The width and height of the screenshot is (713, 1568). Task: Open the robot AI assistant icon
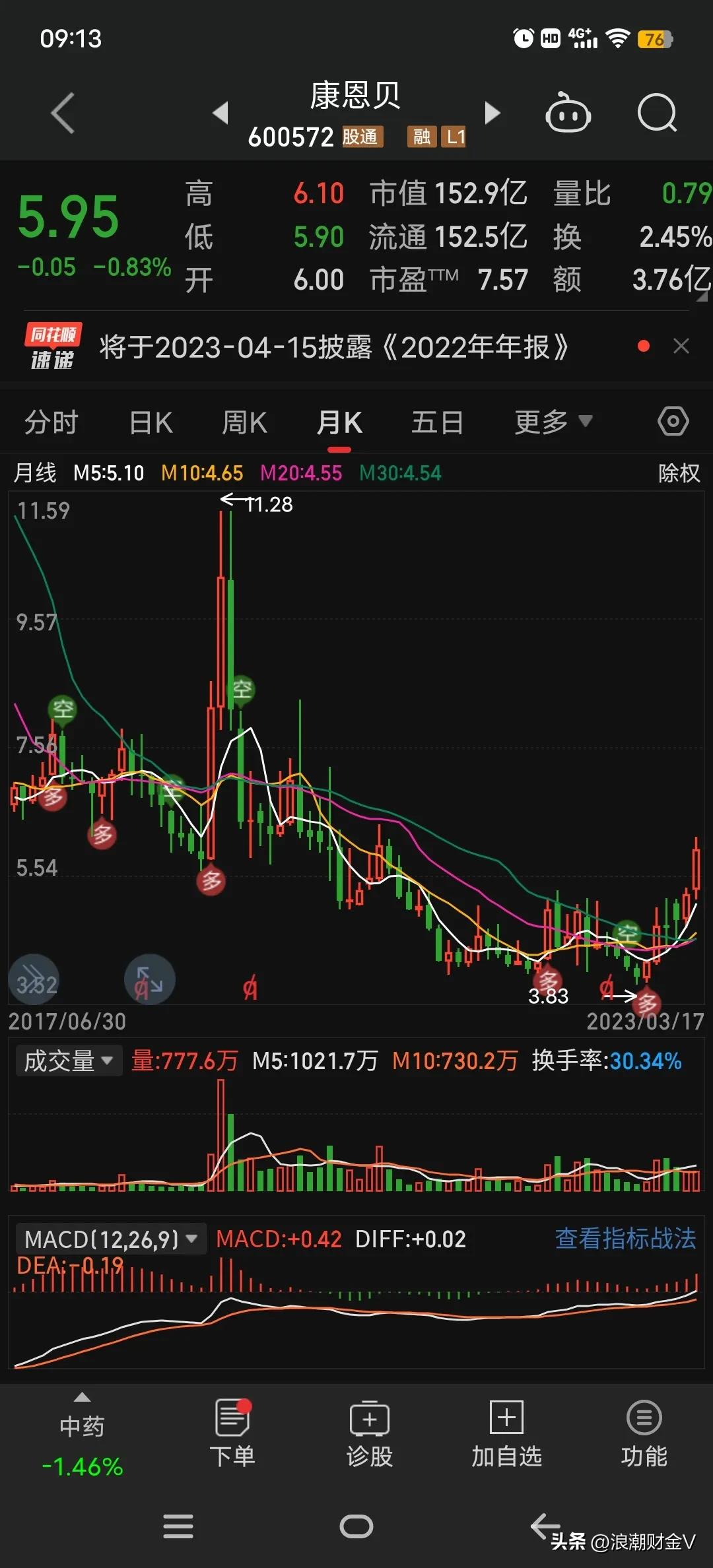[x=568, y=114]
